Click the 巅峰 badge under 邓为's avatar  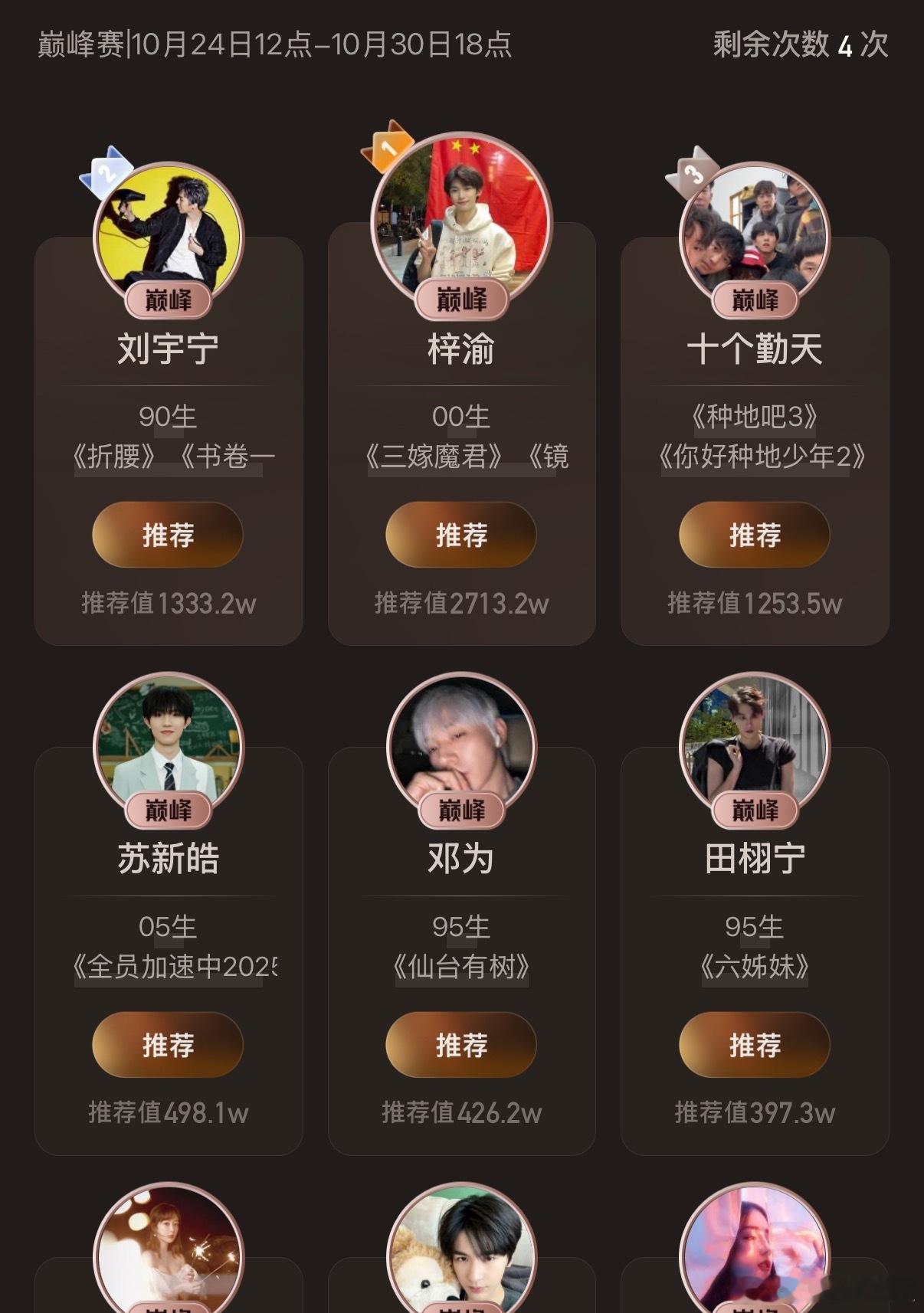[460, 808]
